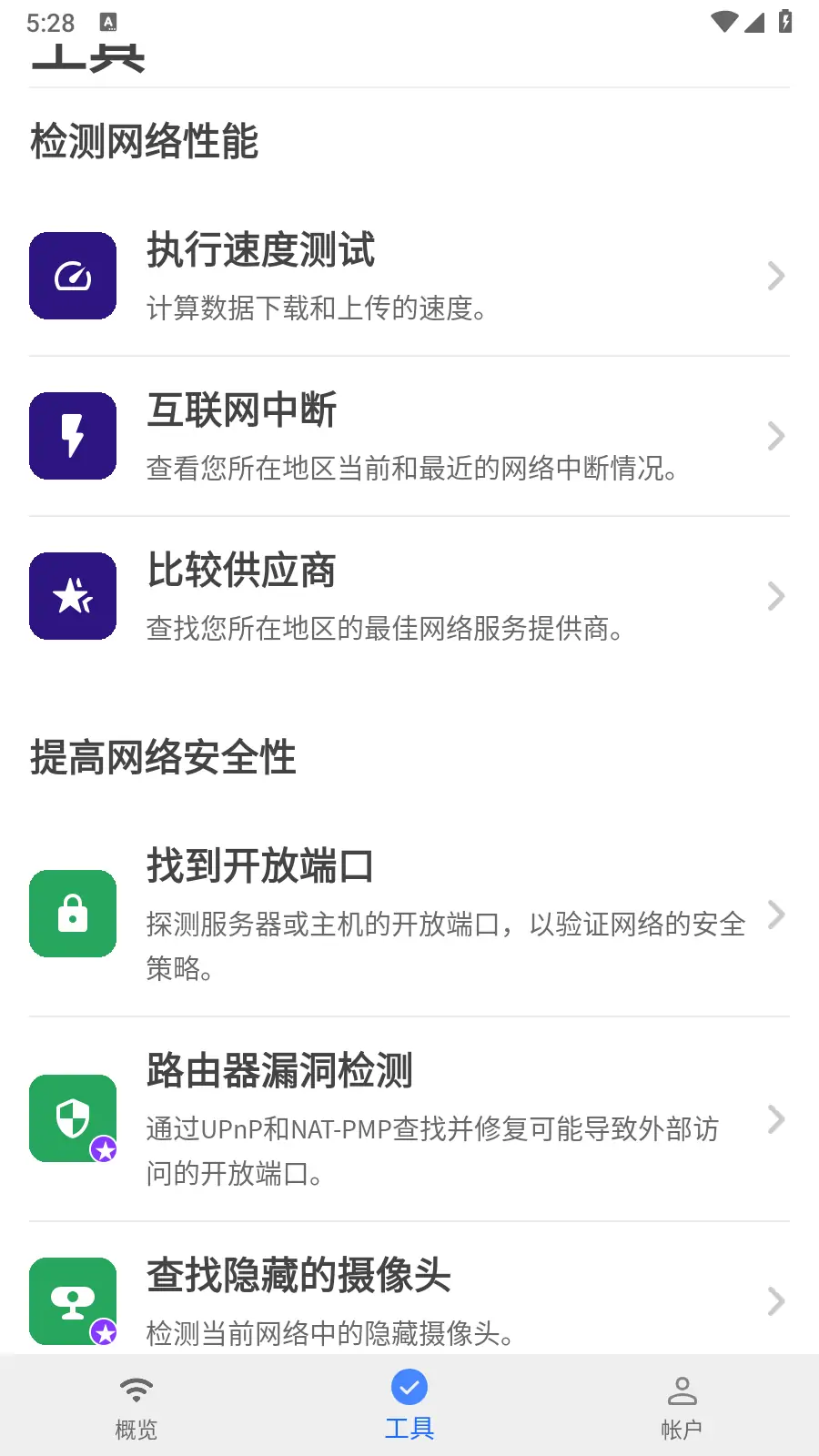Open the 比较供应商 tool
Image resolution: width=819 pixels, height=1456 pixels.
[x=409, y=595]
